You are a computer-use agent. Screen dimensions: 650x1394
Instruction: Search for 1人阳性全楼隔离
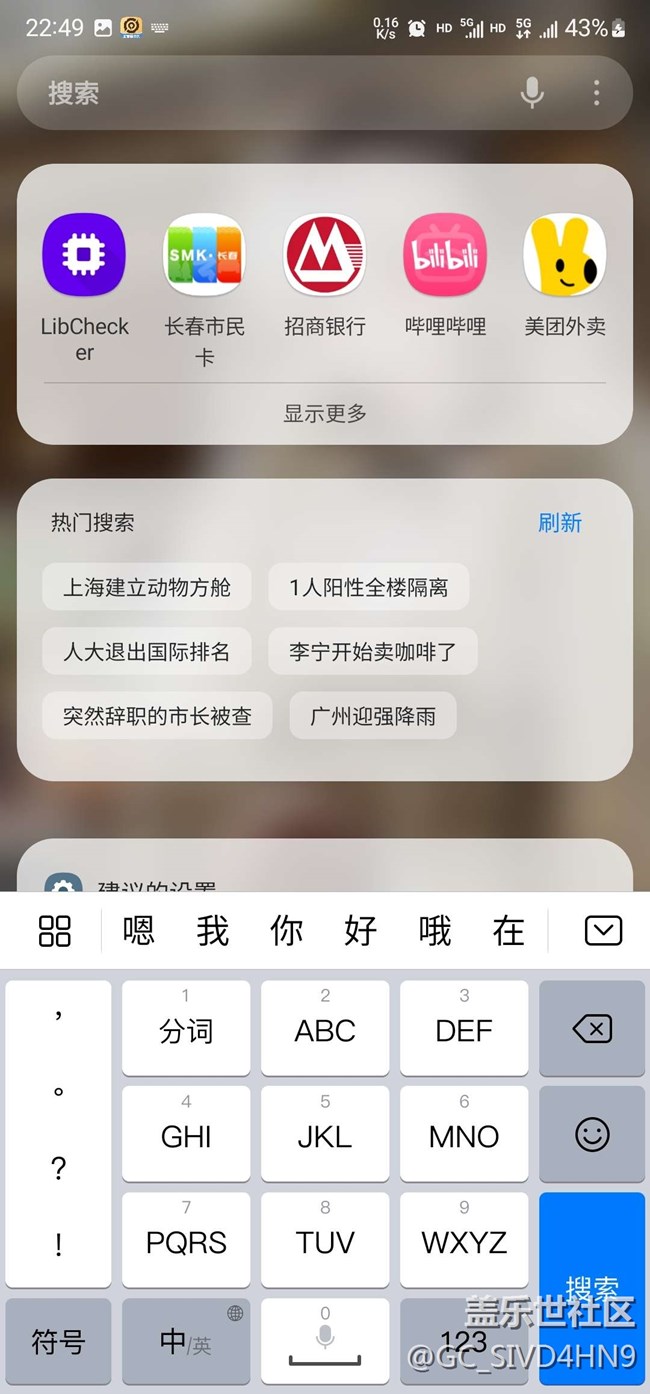368,587
